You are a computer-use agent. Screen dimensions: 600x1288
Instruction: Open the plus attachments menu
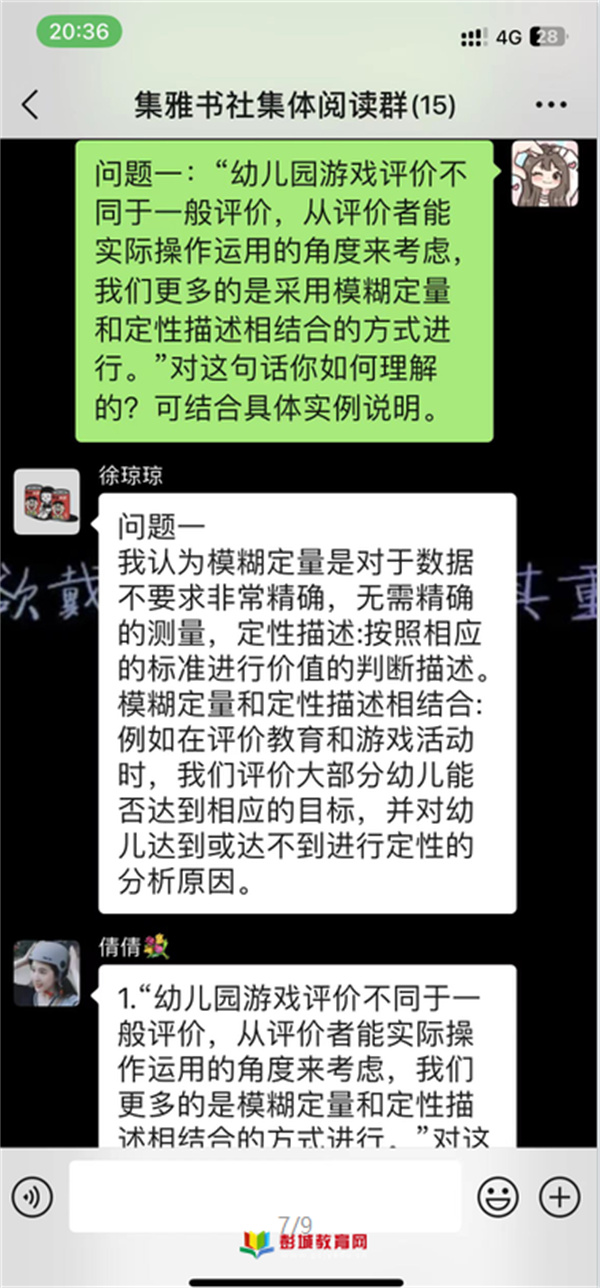tap(559, 1195)
